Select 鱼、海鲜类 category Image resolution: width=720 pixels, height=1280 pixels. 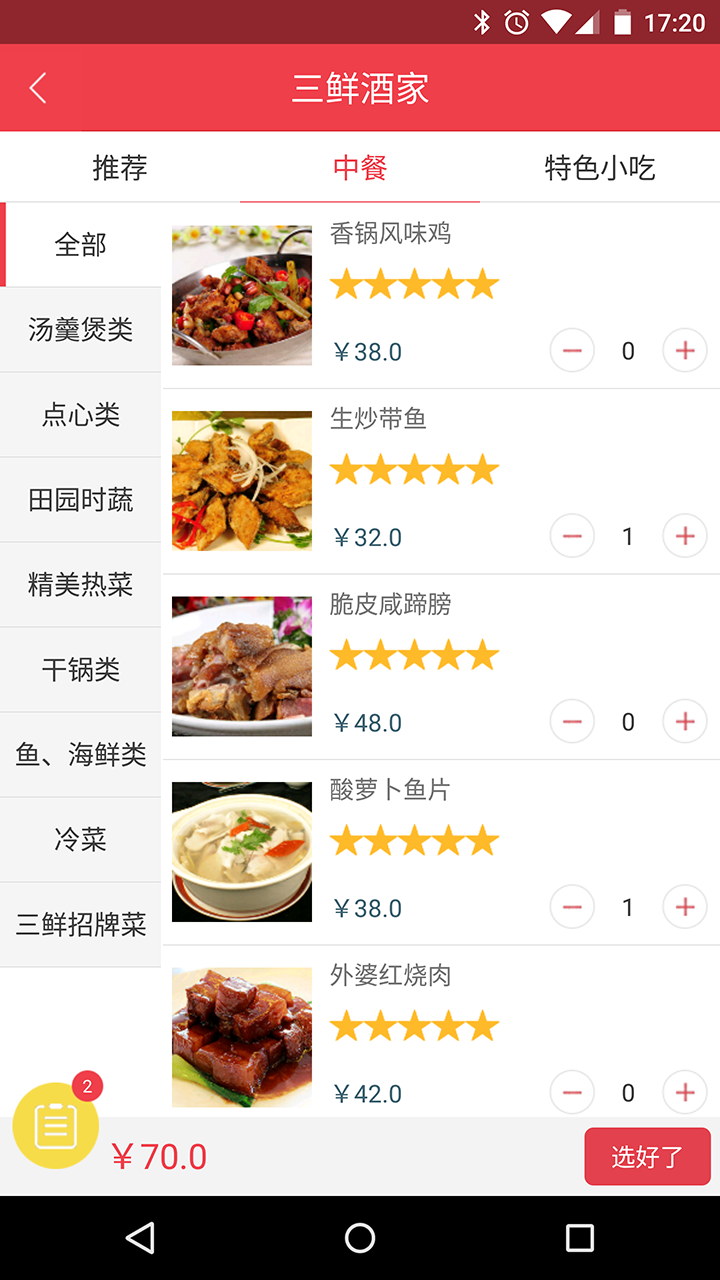coord(80,754)
